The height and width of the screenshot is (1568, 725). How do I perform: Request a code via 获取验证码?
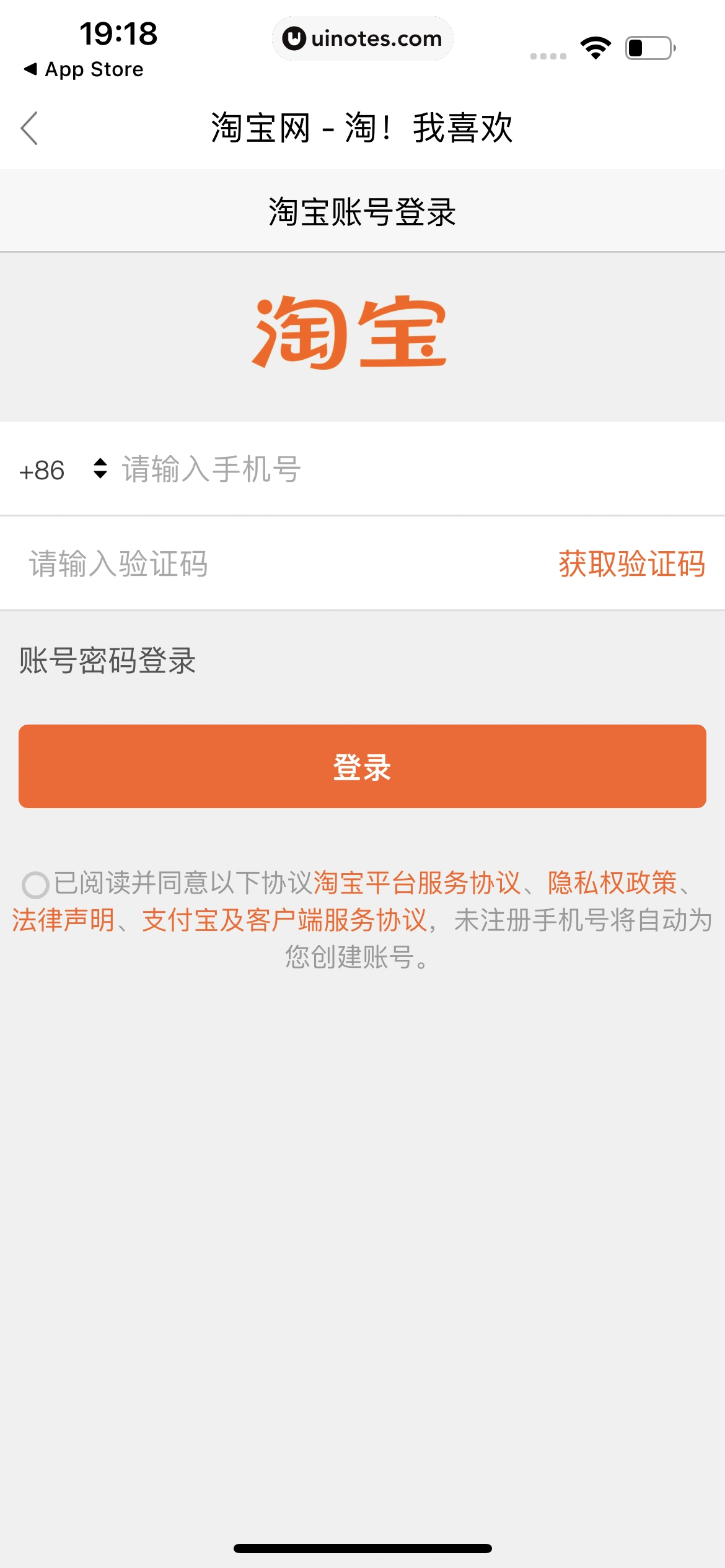[631, 564]
